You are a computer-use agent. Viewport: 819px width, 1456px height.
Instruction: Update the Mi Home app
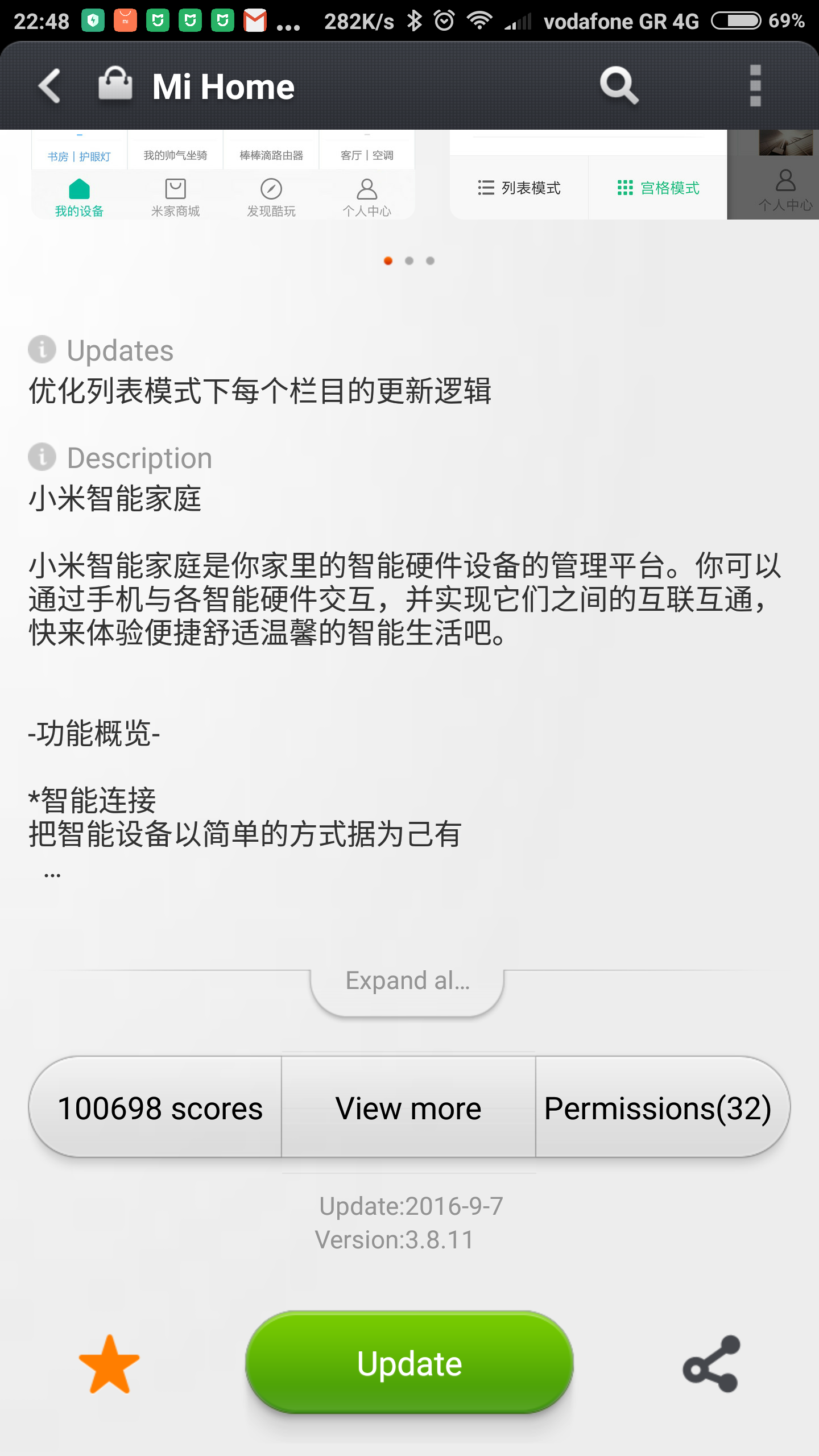click(x=409, y=1364)
